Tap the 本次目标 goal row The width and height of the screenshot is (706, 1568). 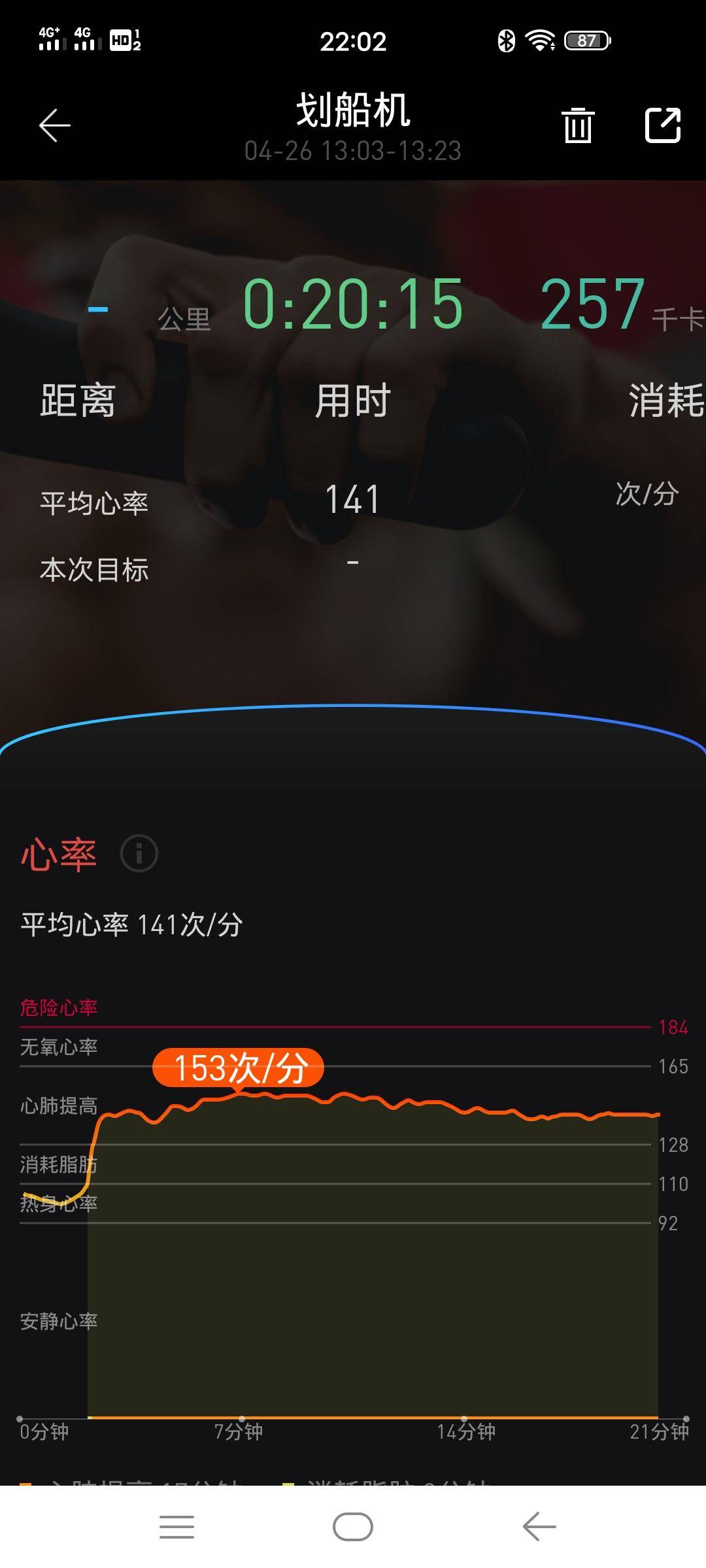point(95,570)
